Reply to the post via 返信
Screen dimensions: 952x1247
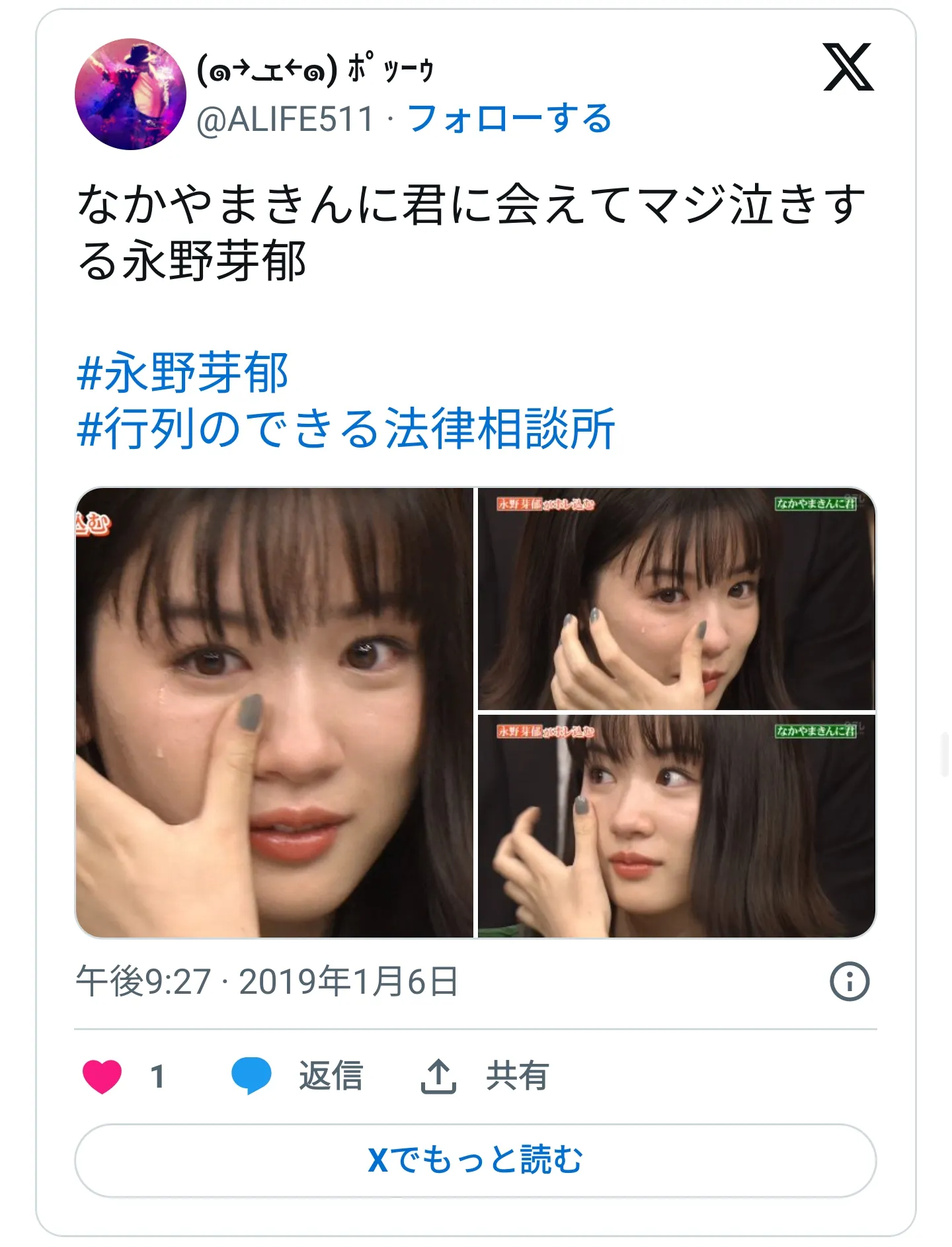(297, 1076)
